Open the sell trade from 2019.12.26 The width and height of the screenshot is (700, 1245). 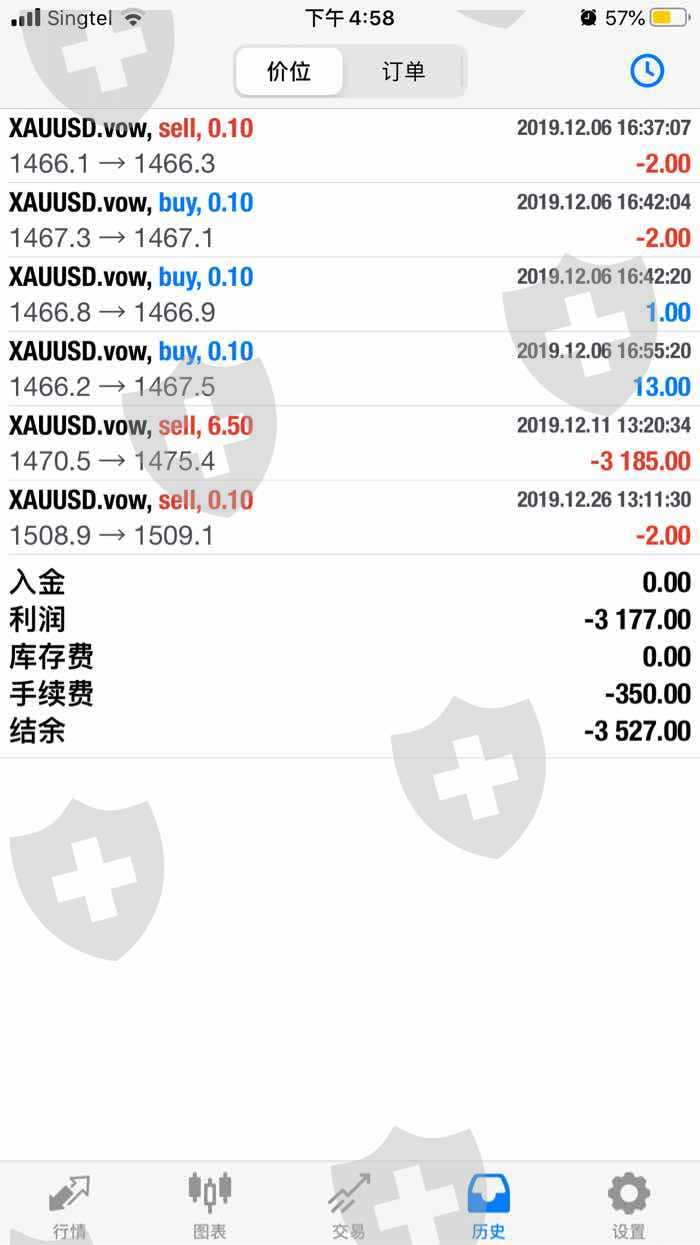pyautogui.click(x=350, y=518)
